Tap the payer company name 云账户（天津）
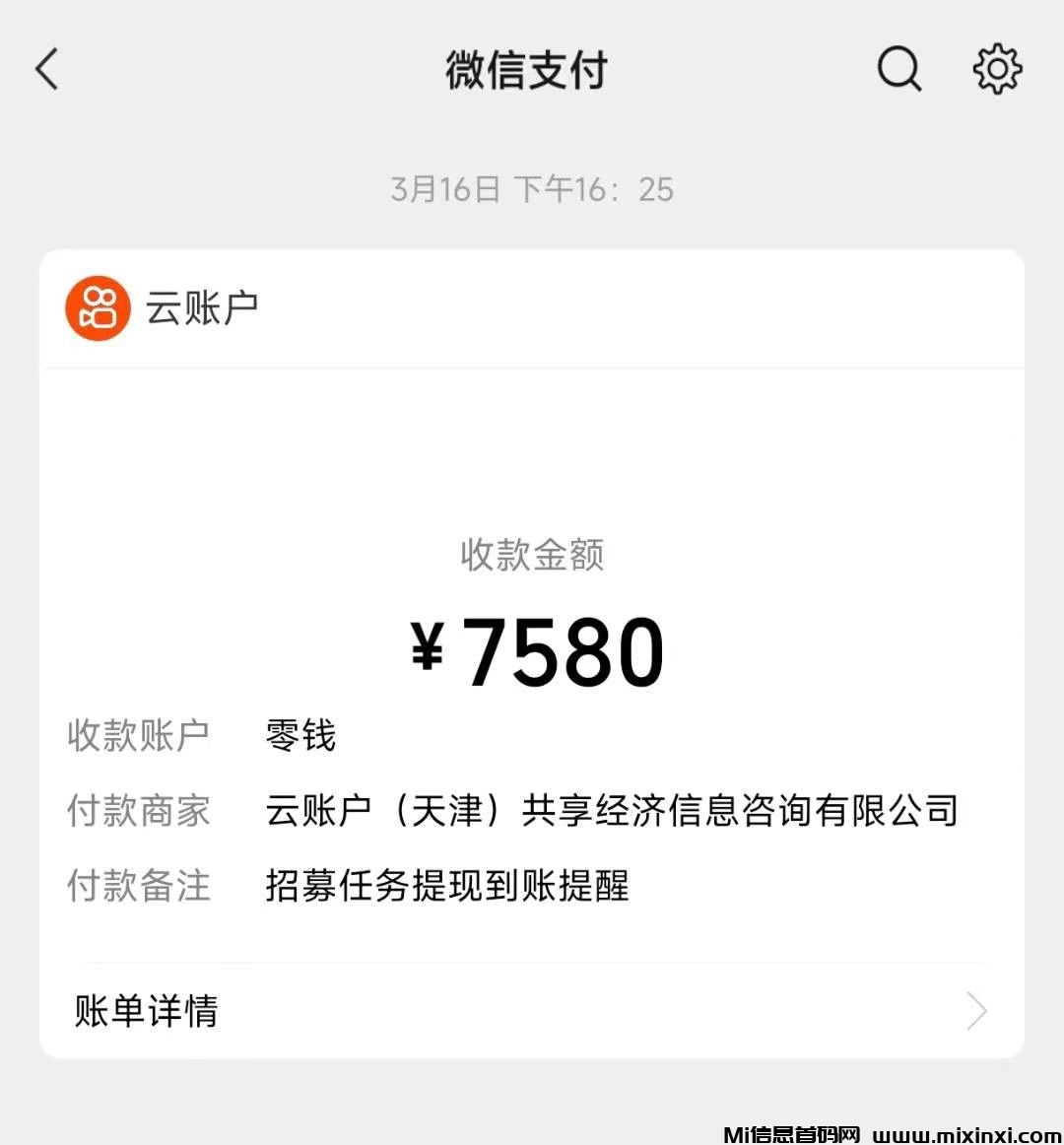The width and height of the screenshot is (1064, 1145). (613, 810)
